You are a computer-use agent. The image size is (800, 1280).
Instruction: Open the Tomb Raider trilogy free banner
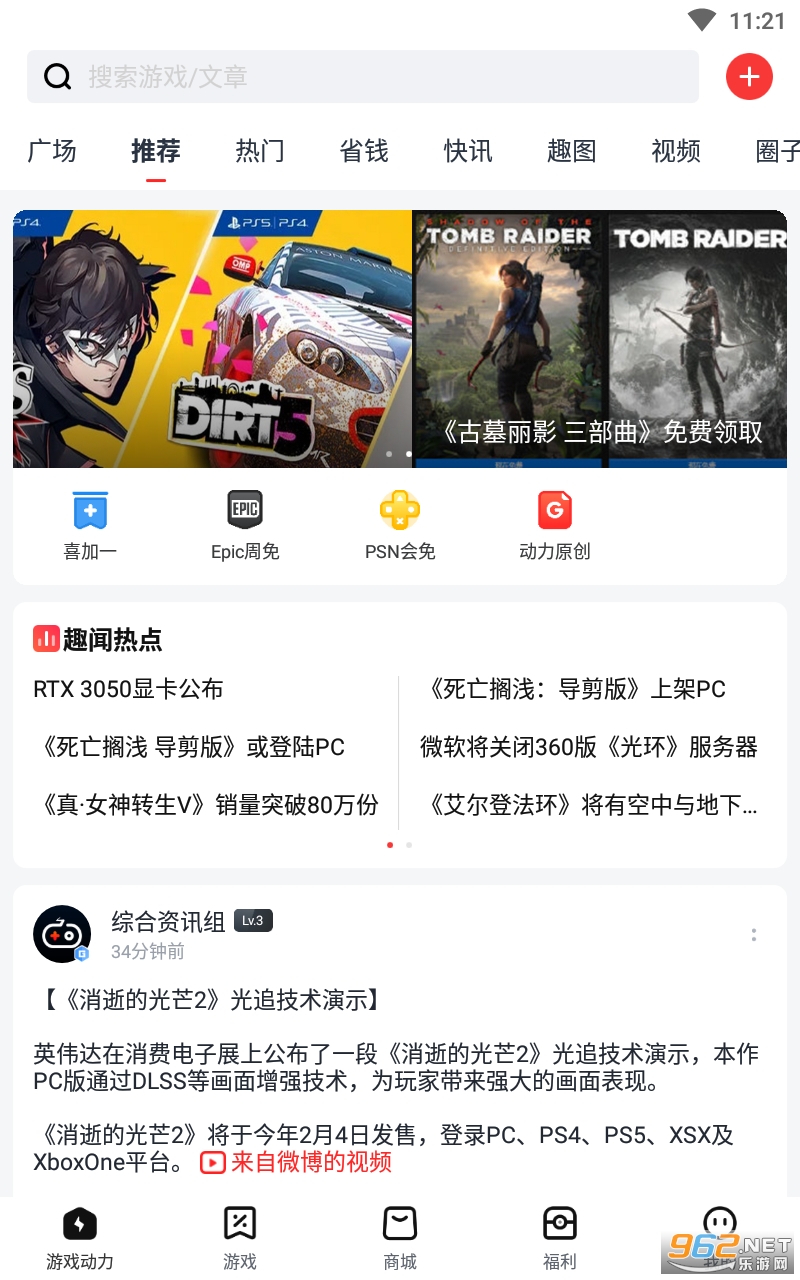pyautogui.click(x=600, y=338)
